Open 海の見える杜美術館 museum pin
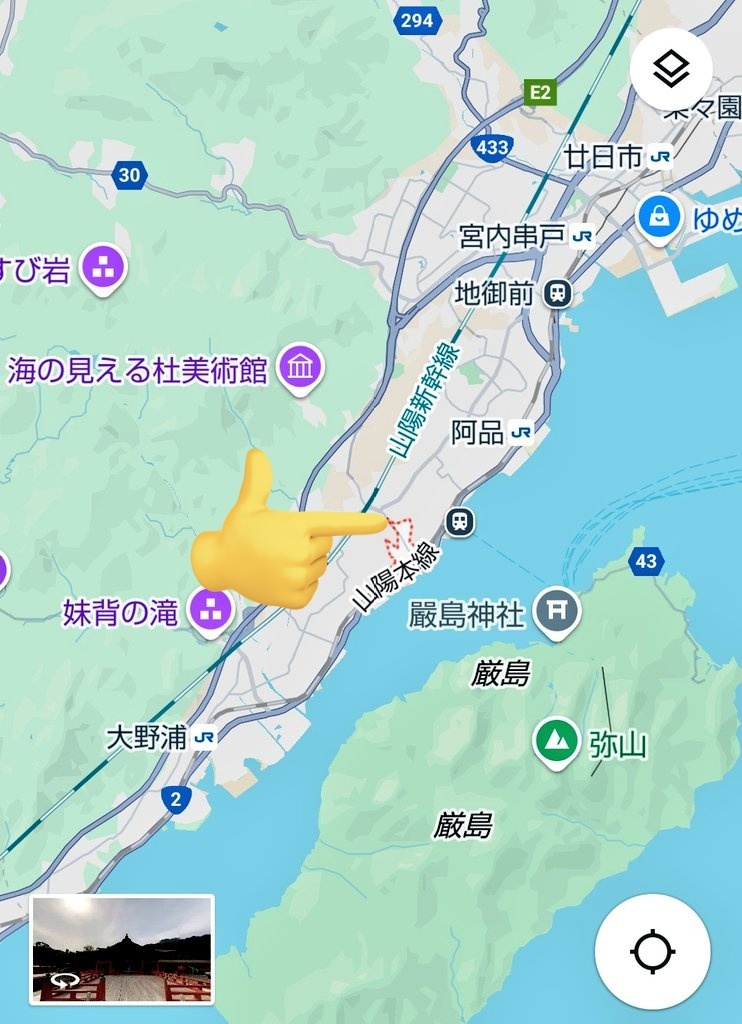Viewport: 742px width, 1024px height. tap(300, 369)
